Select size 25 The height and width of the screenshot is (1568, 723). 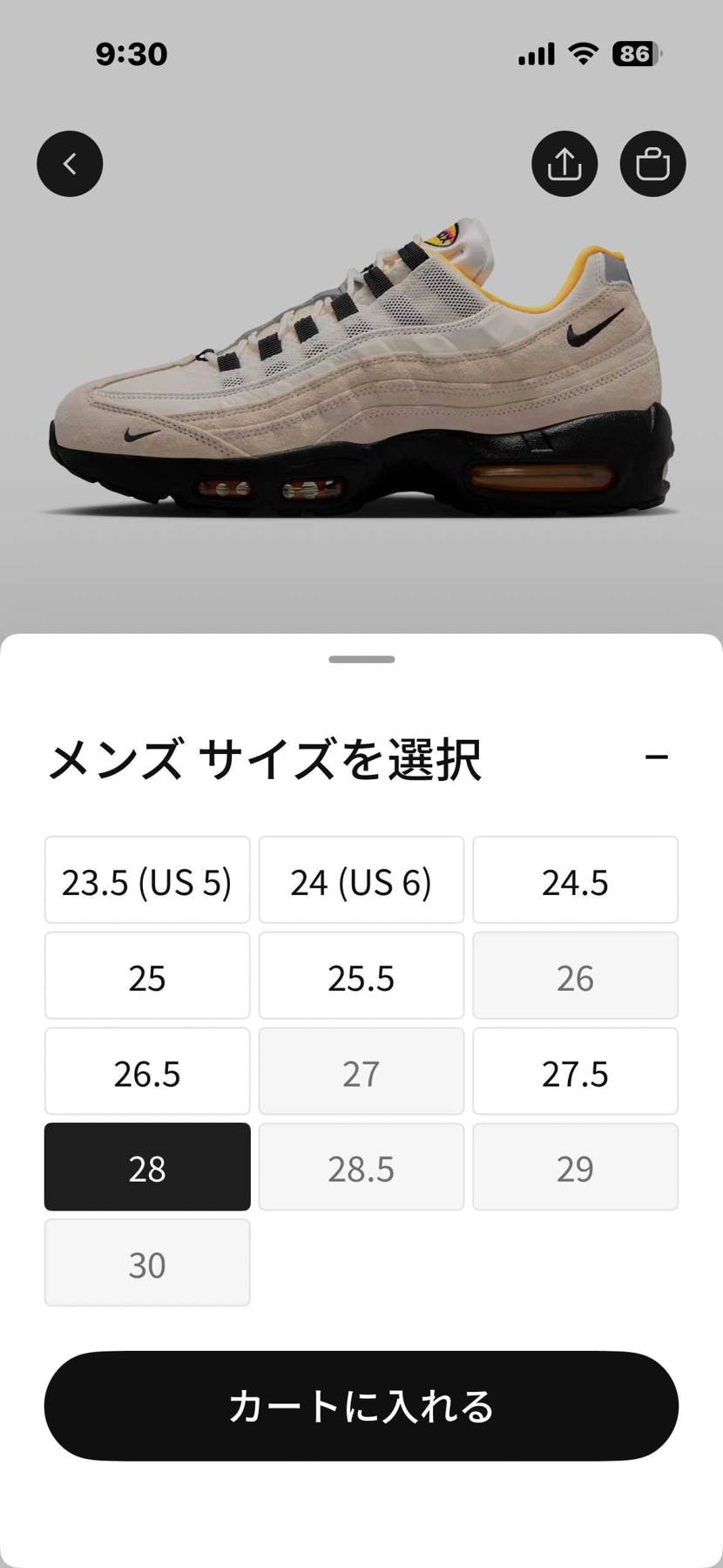[147, 976]
